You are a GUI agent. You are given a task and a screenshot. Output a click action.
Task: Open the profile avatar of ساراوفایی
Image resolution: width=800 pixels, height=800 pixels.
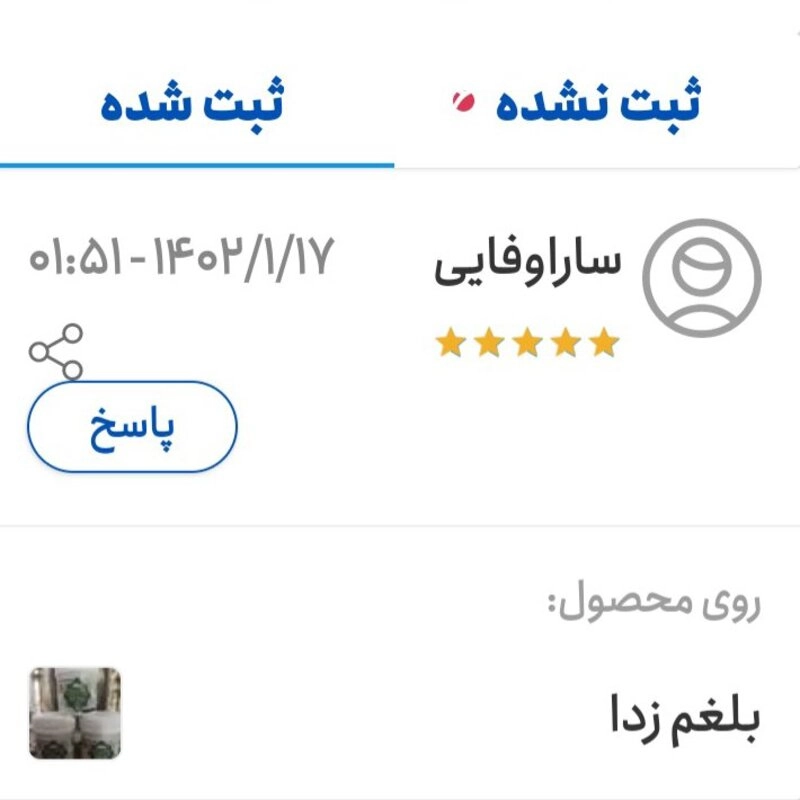point(701,278)
